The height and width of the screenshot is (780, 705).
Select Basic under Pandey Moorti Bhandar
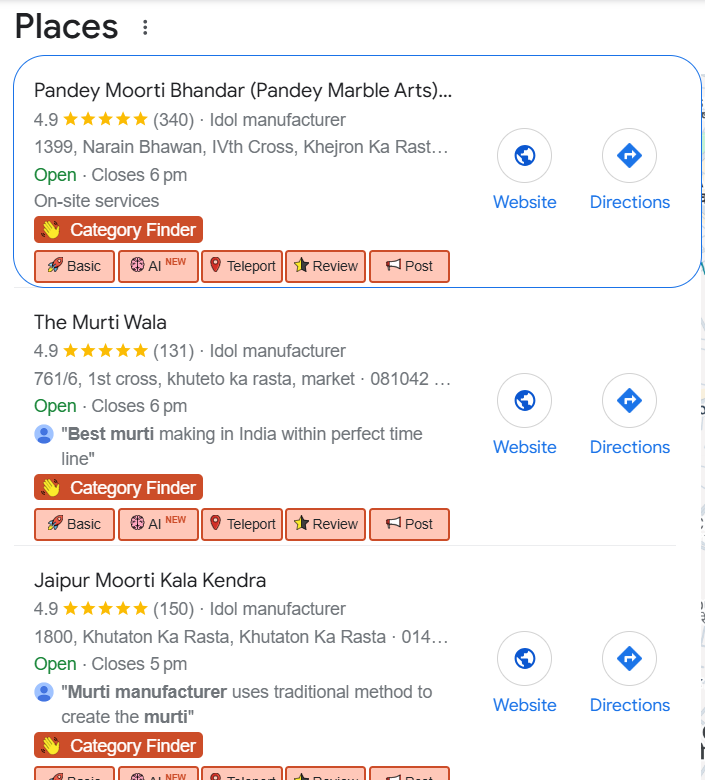tap(74, 266)
